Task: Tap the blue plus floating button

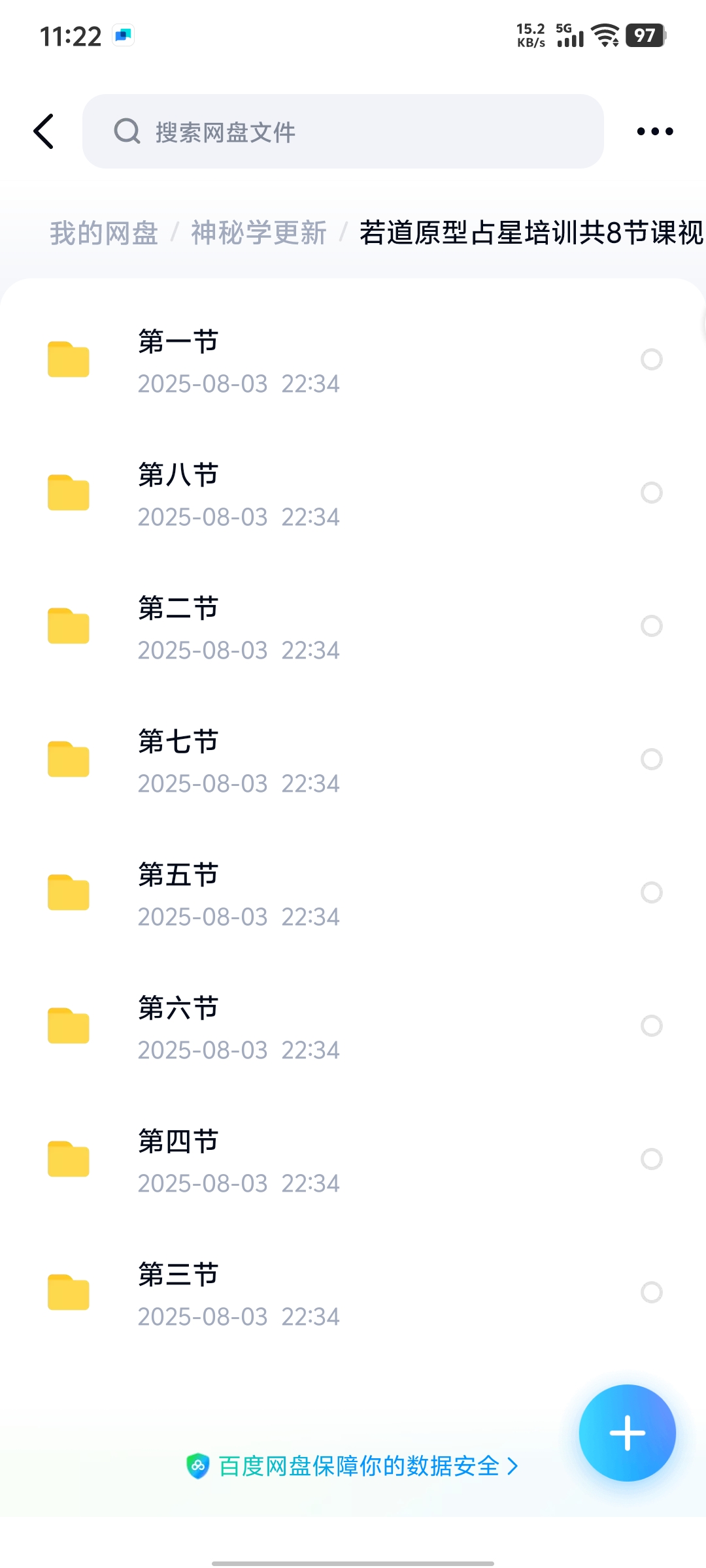Action: click(x=627, y=1433)
